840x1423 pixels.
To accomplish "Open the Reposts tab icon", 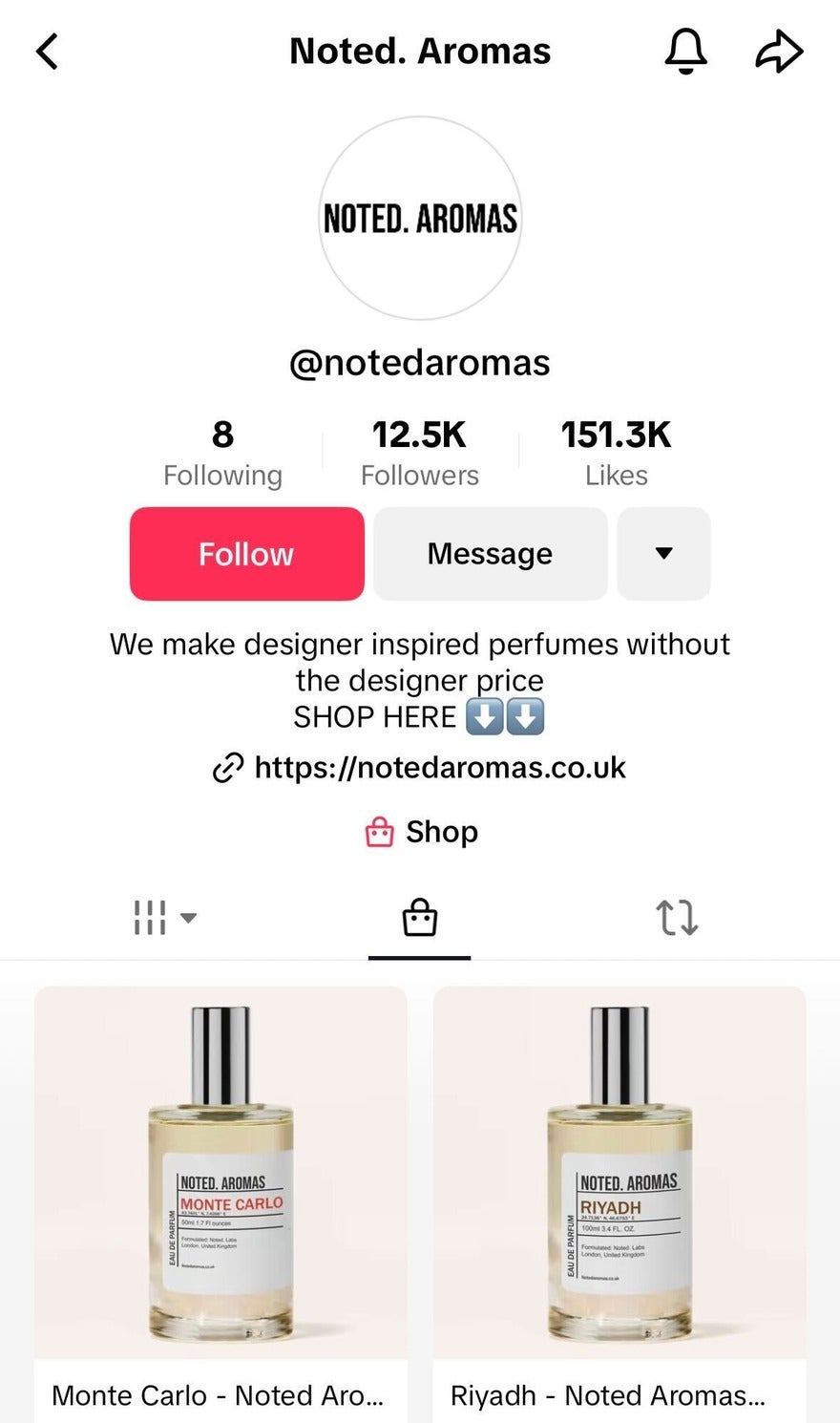I will (678, 916).
